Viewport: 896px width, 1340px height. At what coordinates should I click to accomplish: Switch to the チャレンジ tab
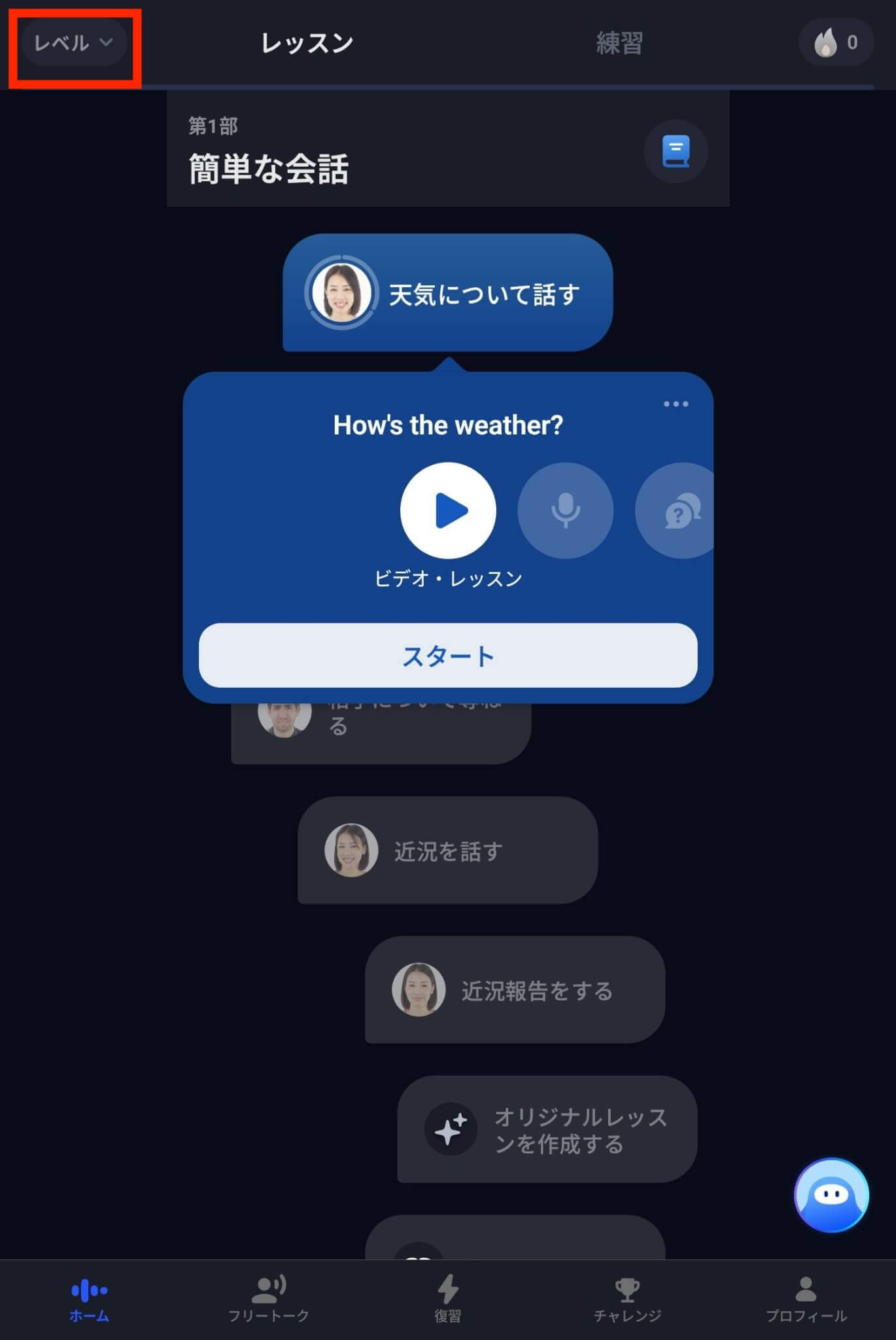coord(627,1299)
